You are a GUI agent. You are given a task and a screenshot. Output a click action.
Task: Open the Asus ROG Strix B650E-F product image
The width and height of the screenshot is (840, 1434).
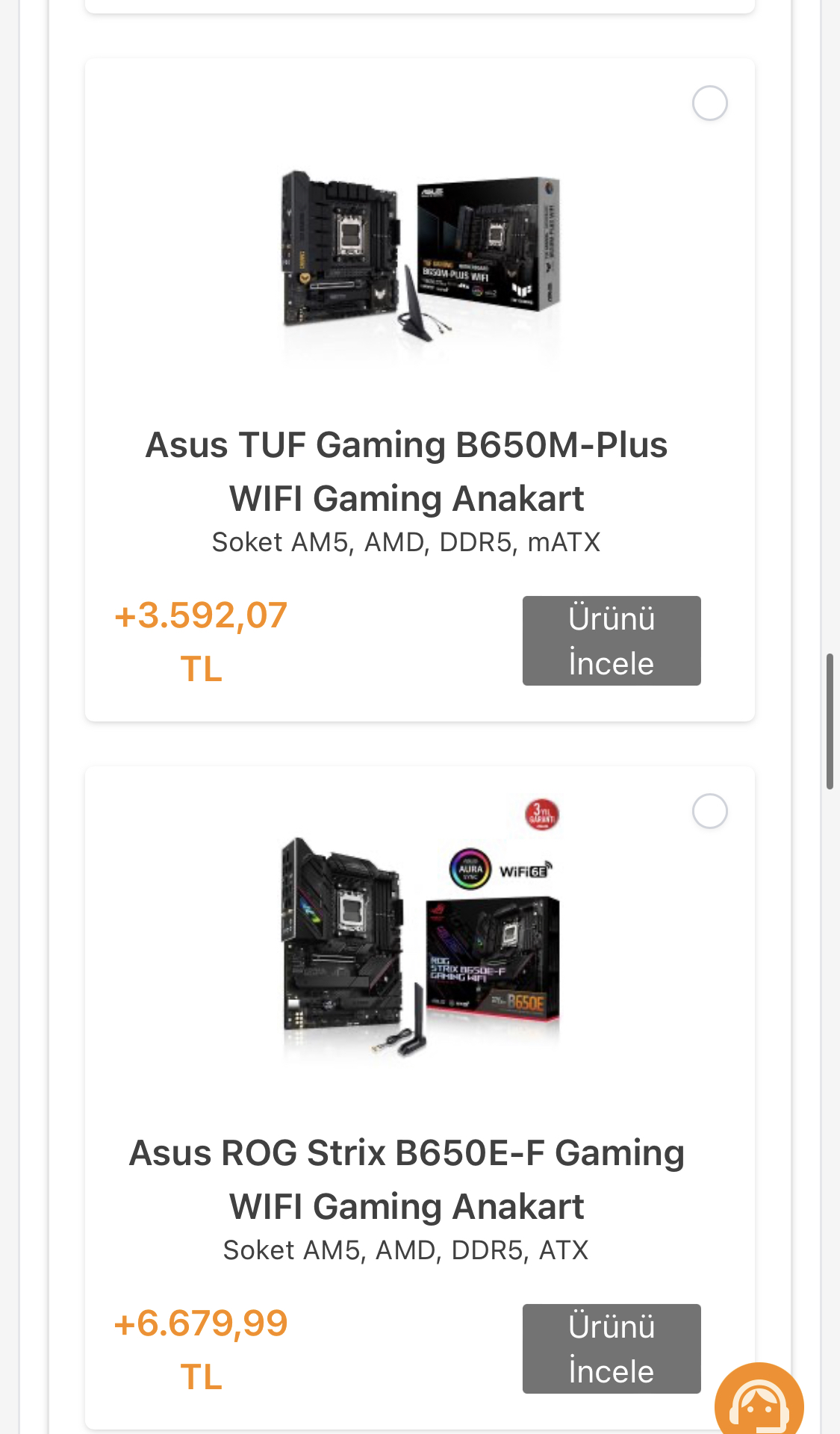[420, 941]
